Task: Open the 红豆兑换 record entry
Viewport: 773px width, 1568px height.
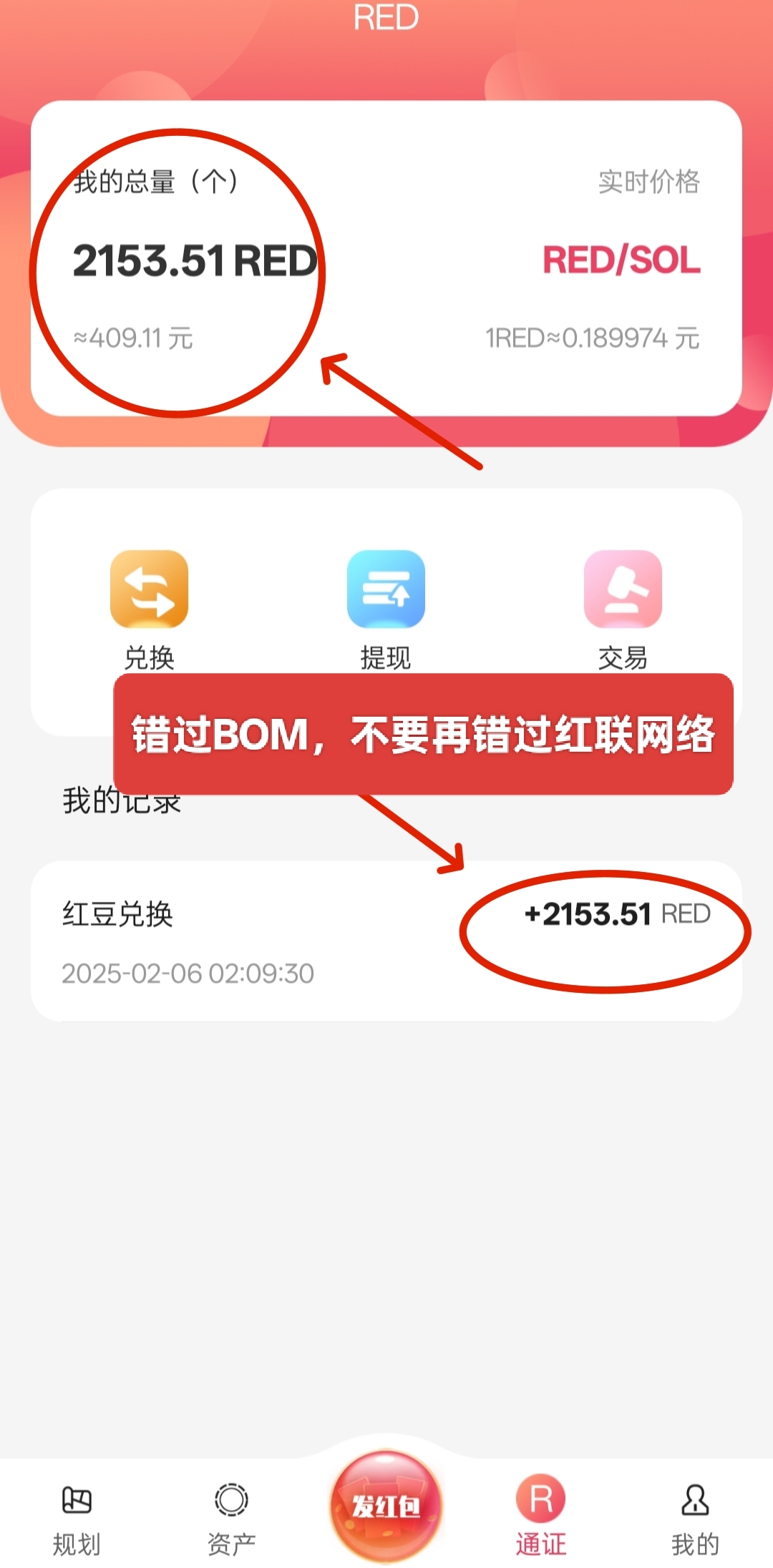Action: [386, 941]
